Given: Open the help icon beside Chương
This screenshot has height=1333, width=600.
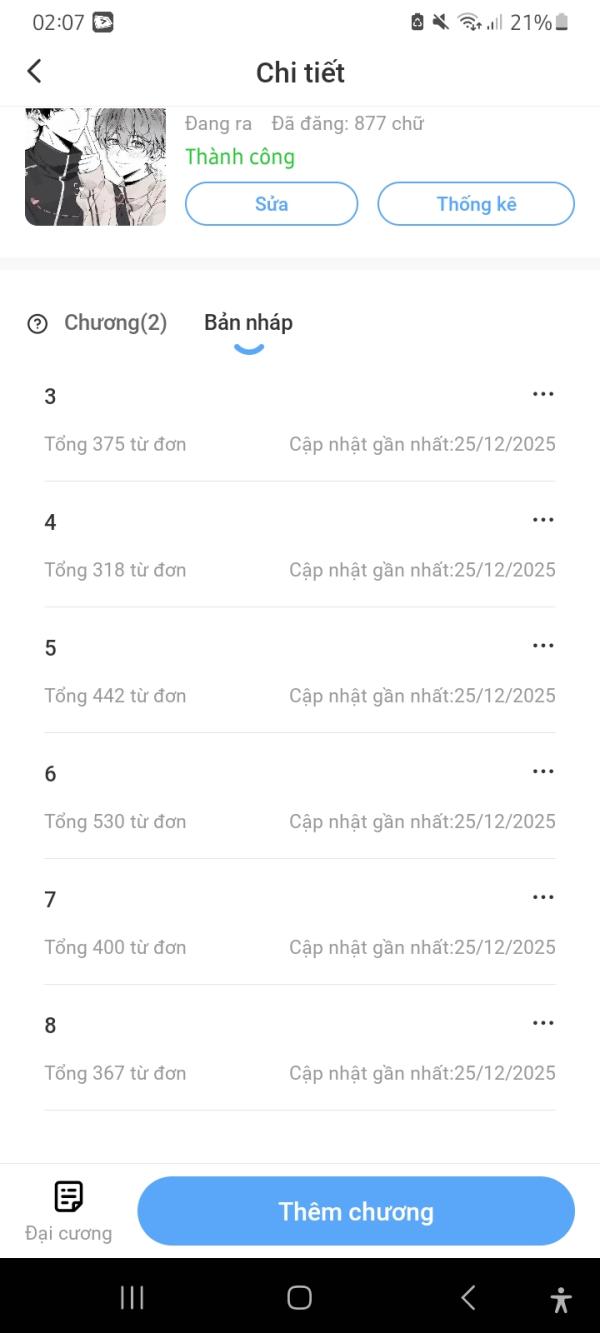Looking at the screenshot, I should pos(38,324).
